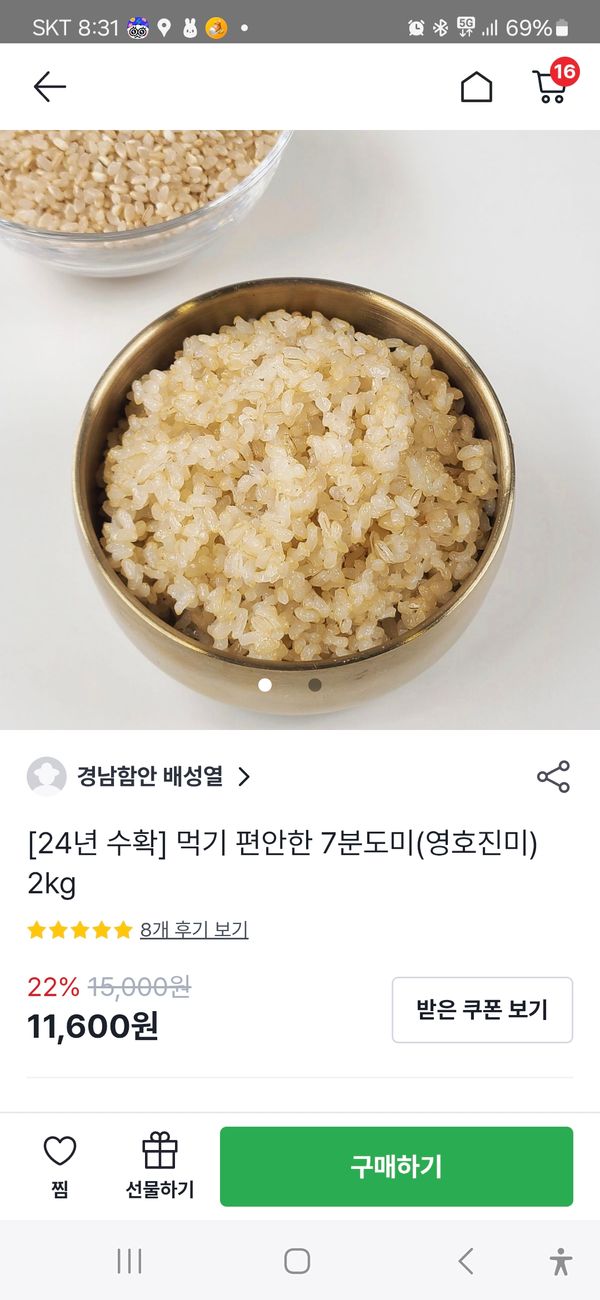Open the shopping cart with 16 items
The width and height of the screenshot is (600, 1300).
[x=550, y=86]
